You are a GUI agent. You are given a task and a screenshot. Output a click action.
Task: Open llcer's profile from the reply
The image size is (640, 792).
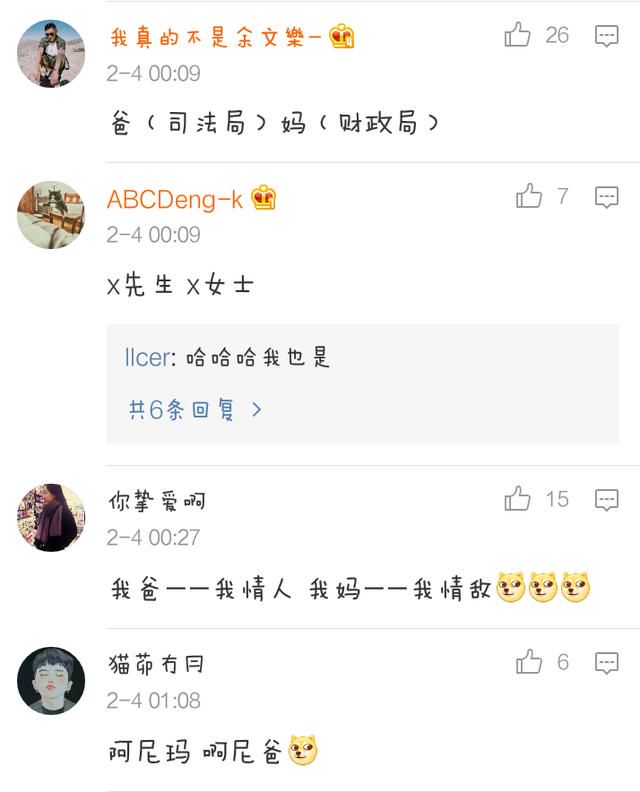(146, 358)
